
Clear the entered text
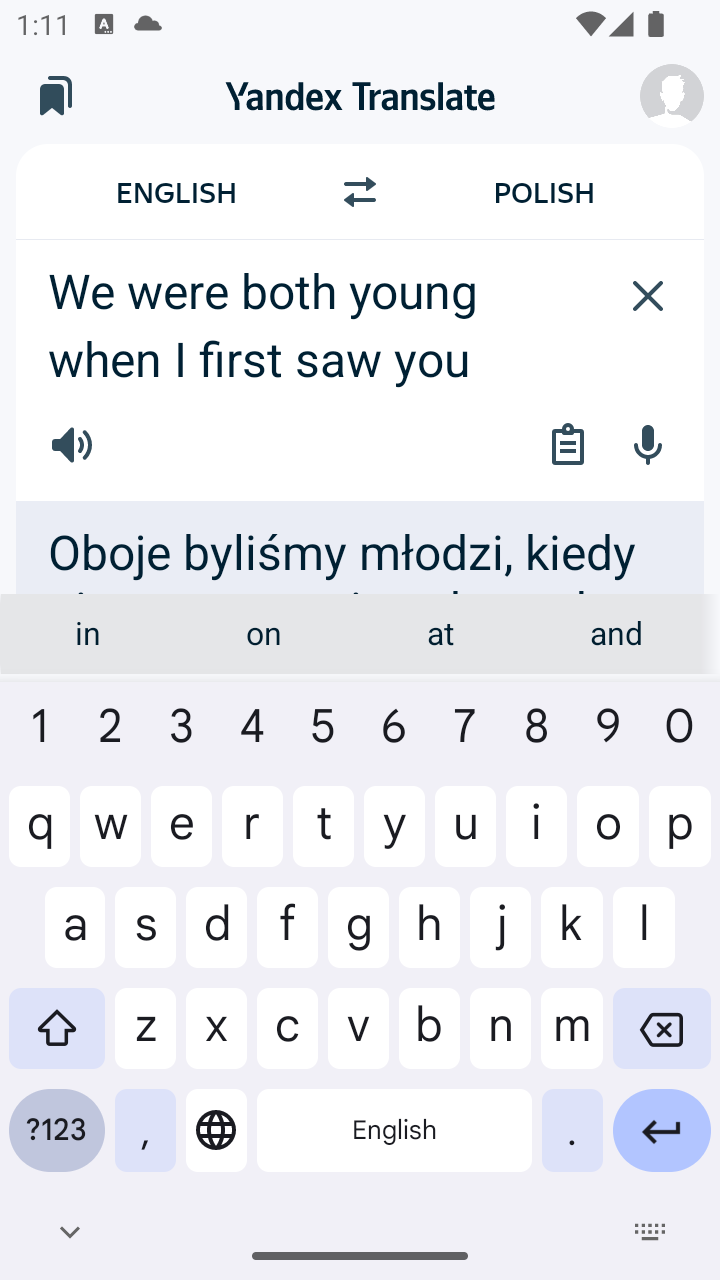click(648, 296)
